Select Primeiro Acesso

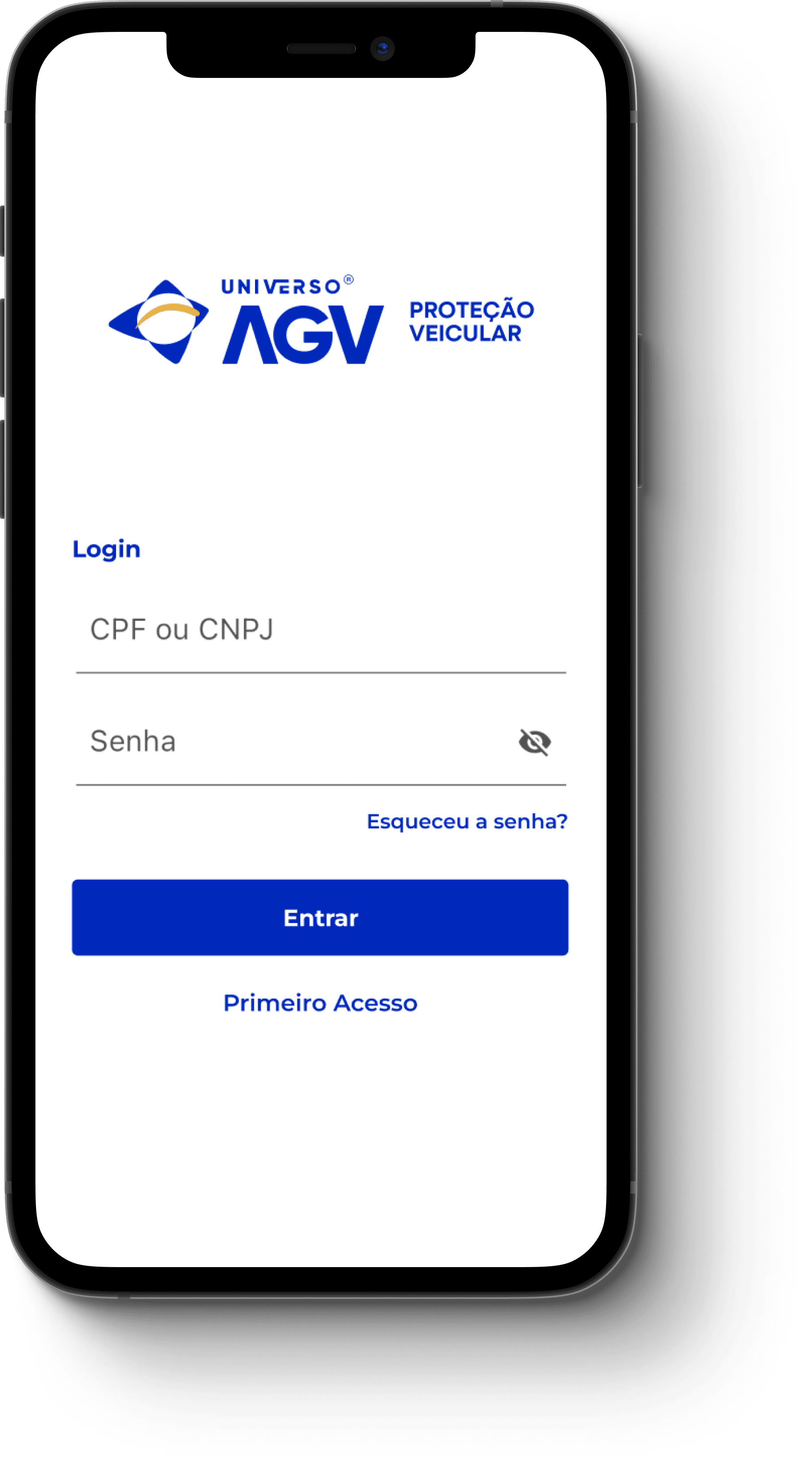(x=320, y=1003)
